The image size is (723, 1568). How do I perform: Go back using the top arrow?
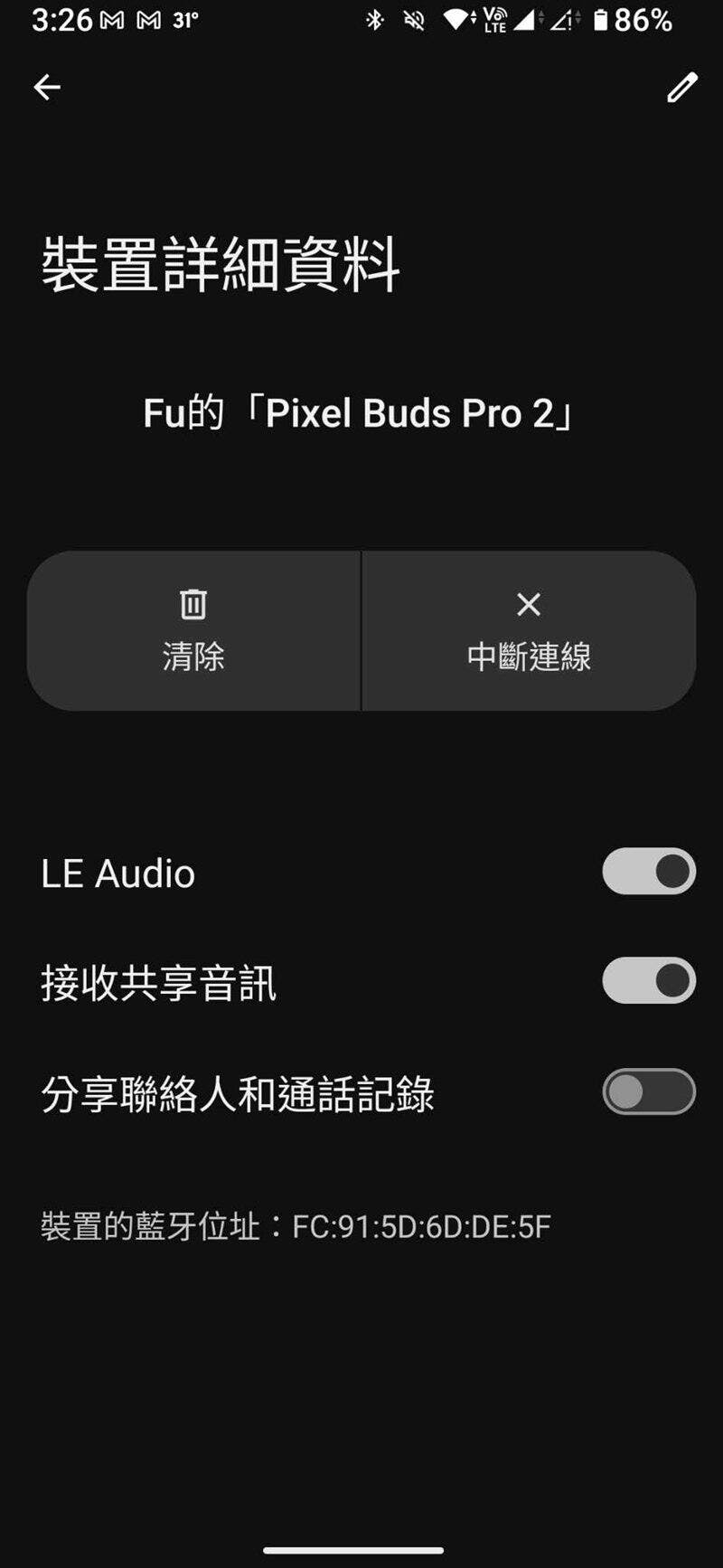pyautogui.click(x=47, y=87)
